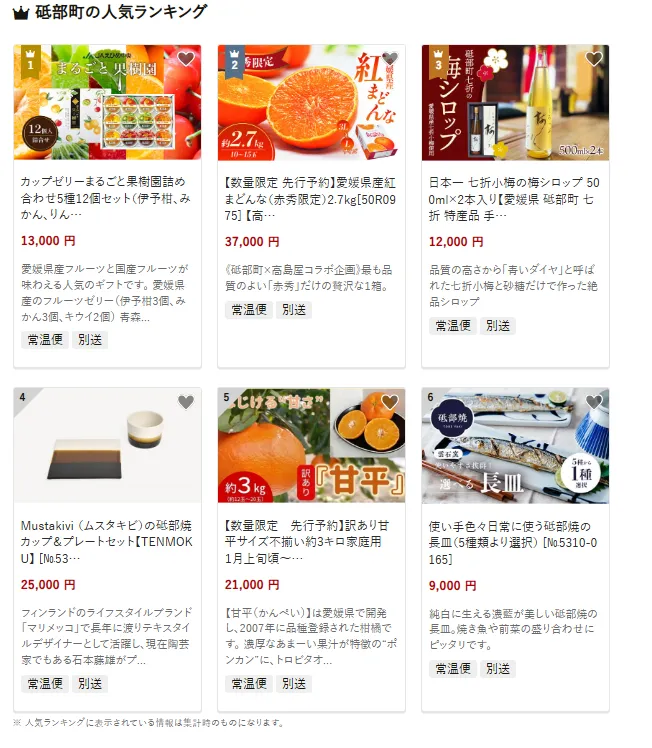Favorite the 七折小梅の梅シロップ item
Screen dimensions: 652x748
593,59
